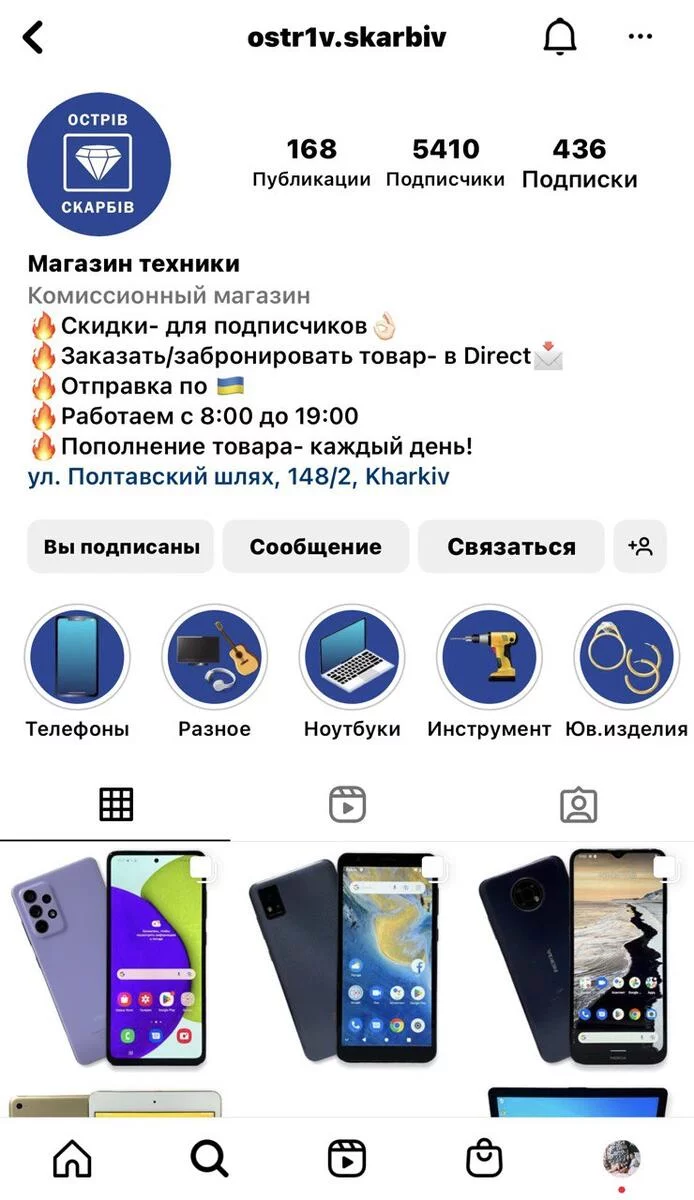The width and height of the screenshot is (694, 1200).
Task: View the 436 following accounts
Action: point(579,163)
